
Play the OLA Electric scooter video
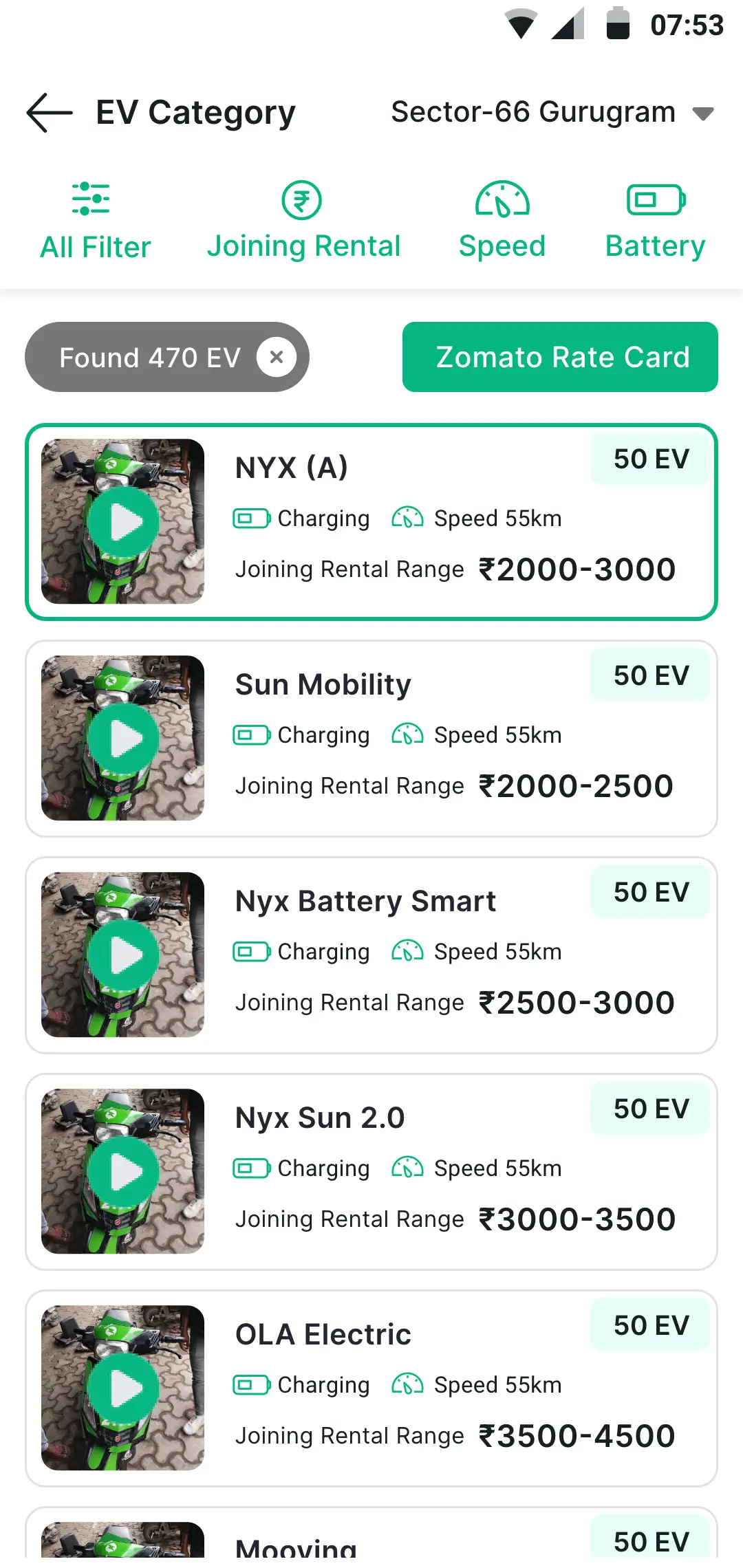[x=124, y=1389]
